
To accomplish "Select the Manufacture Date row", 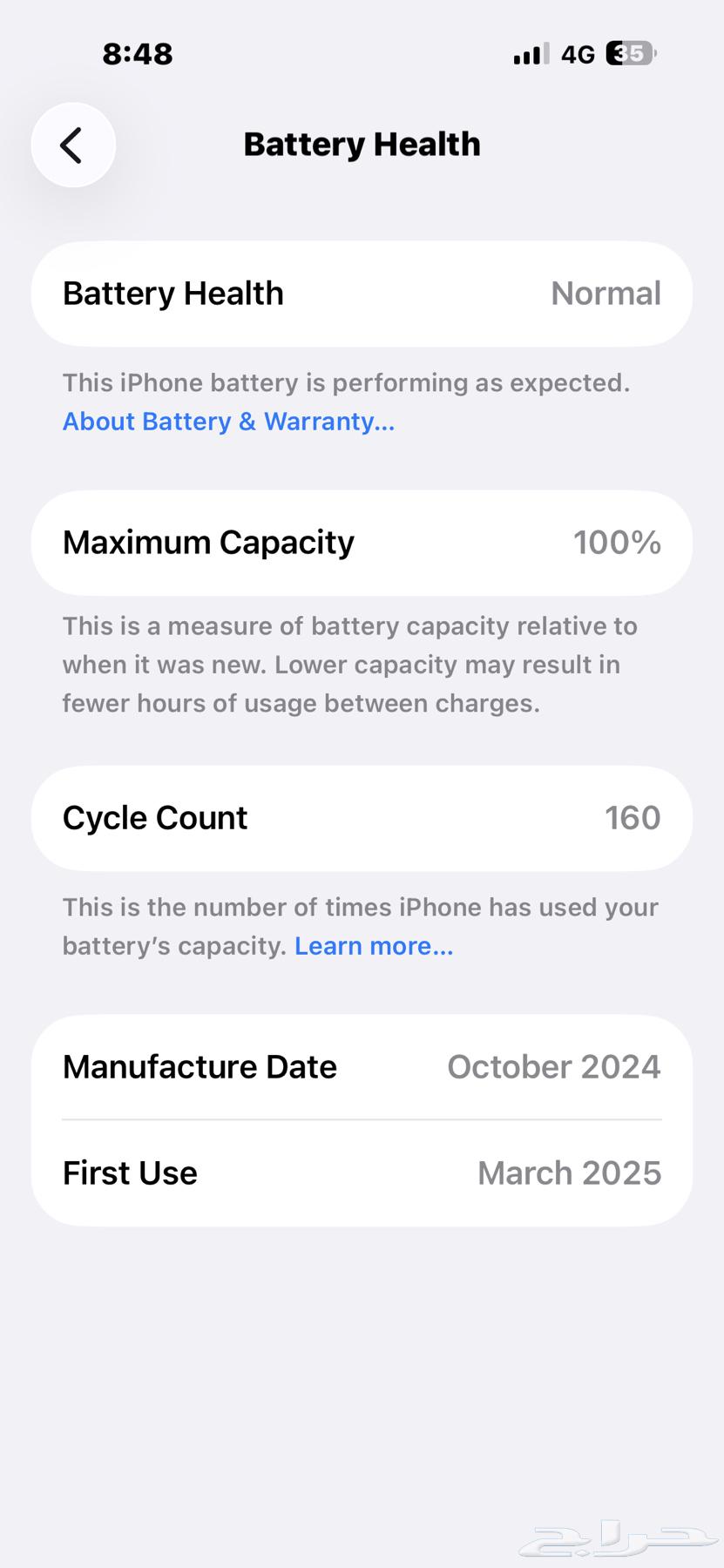I will 362,1066.
